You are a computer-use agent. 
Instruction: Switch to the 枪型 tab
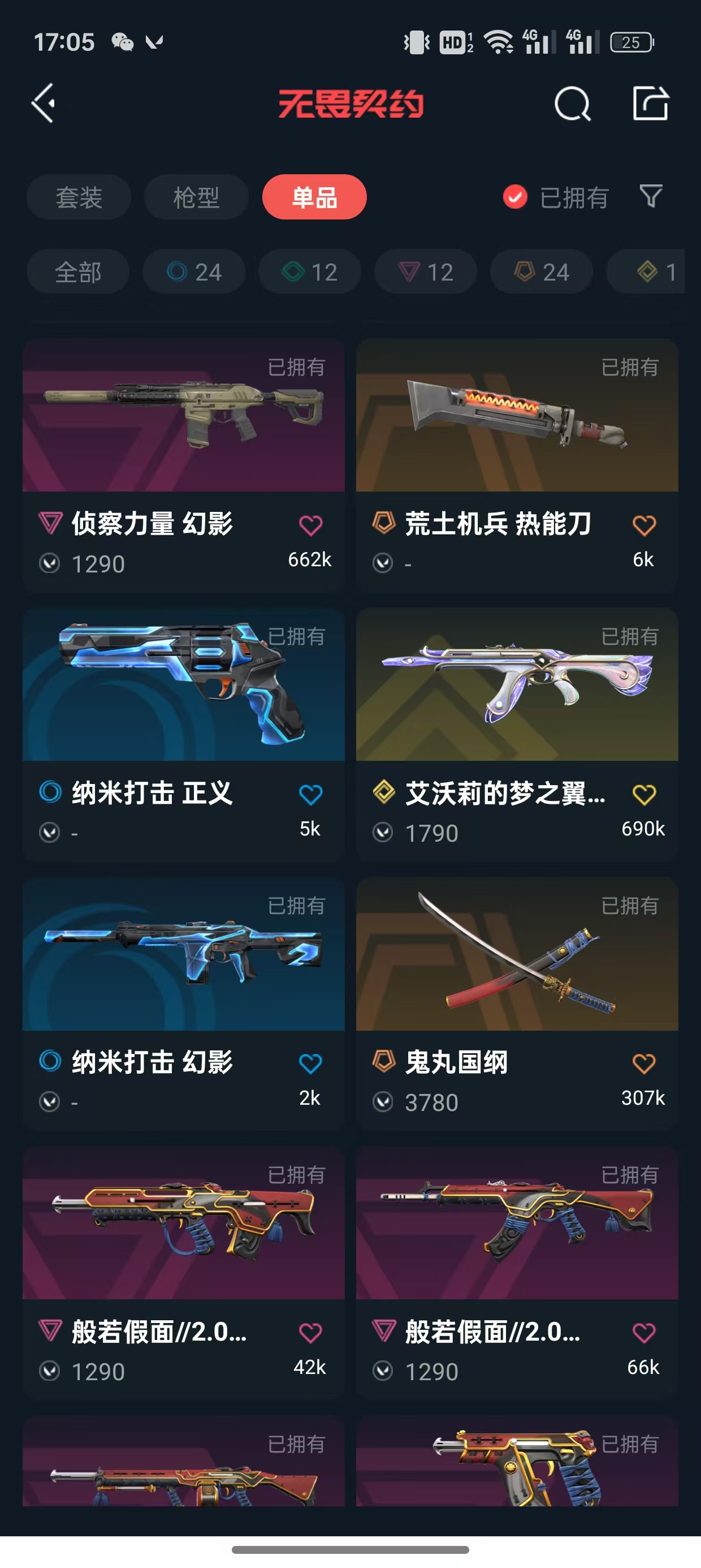196,197
